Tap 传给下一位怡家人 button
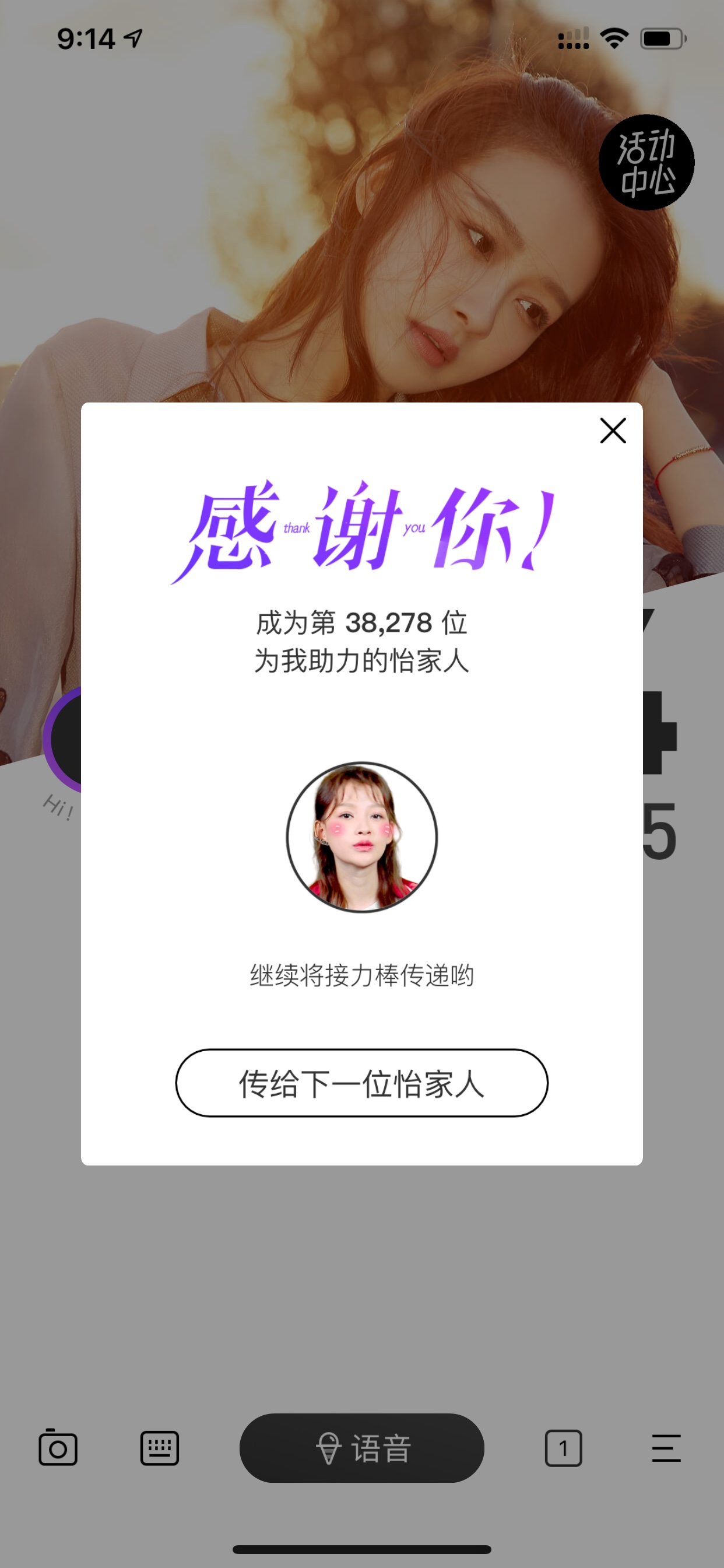 [361, 1083]
